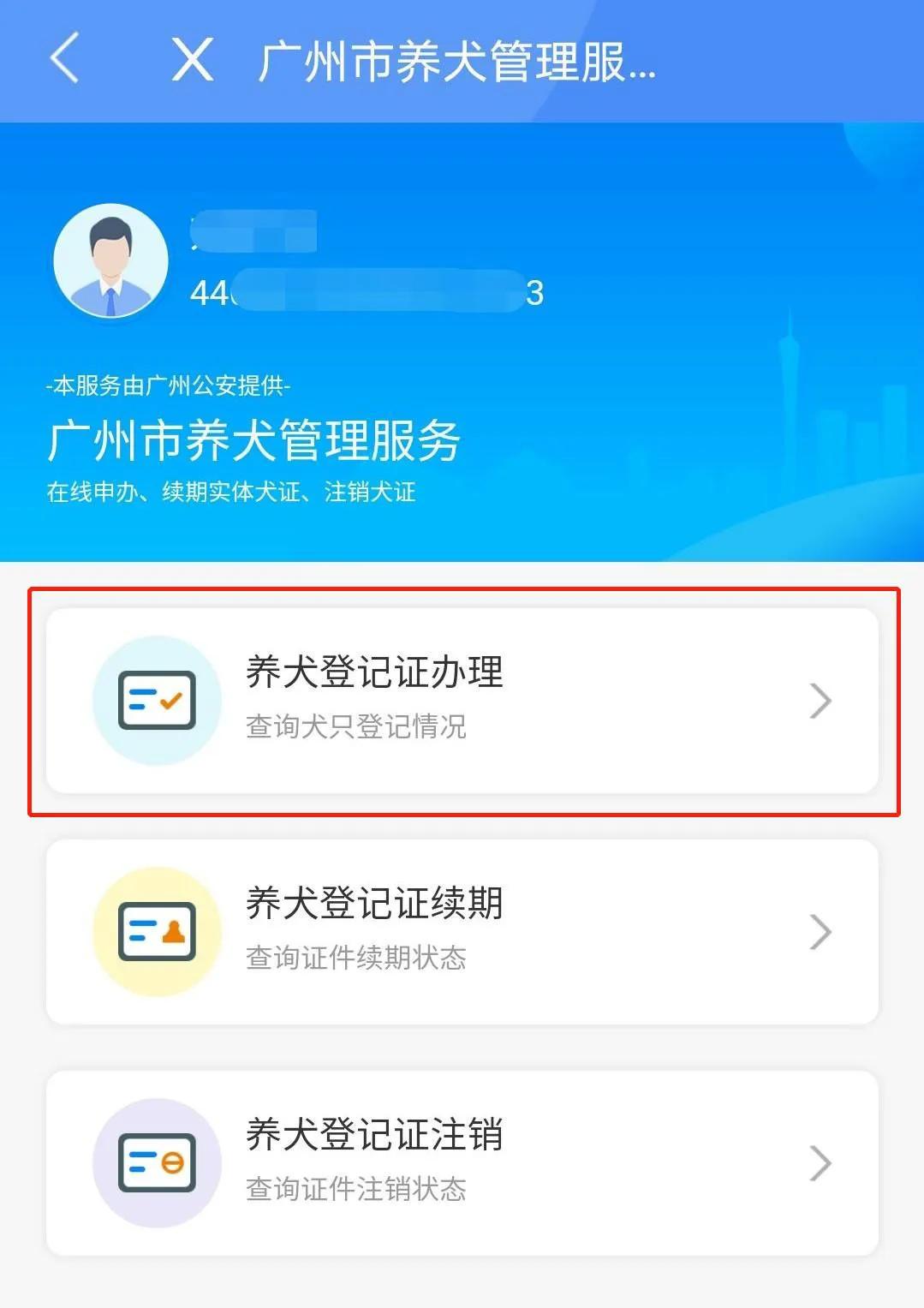The height and width of the screenshot is (1308, 924).
Task: Click 本服务由广州公安提供 label
Action: coord(169,385)
